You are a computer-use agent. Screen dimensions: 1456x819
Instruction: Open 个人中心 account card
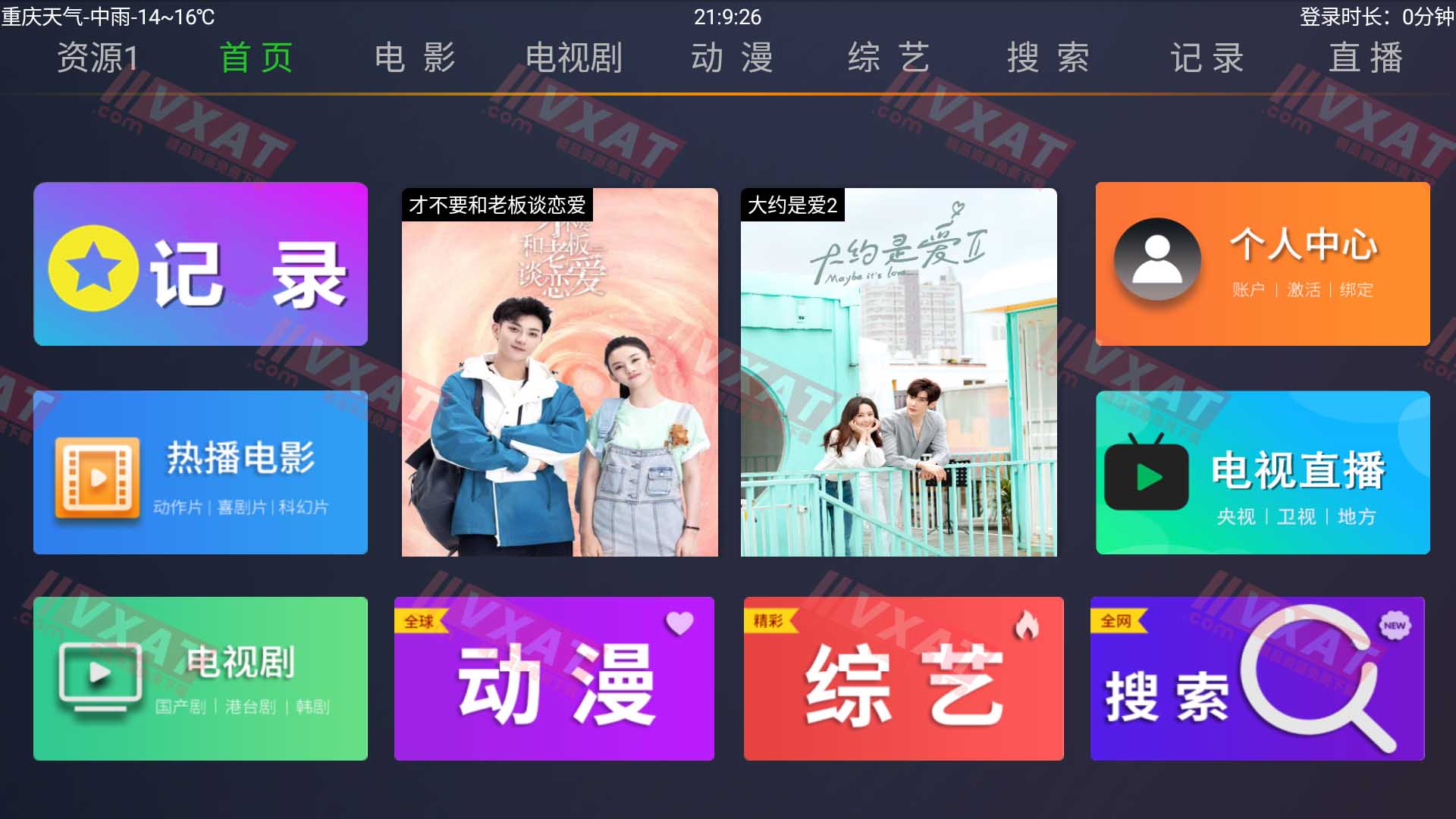point(1263,264)
